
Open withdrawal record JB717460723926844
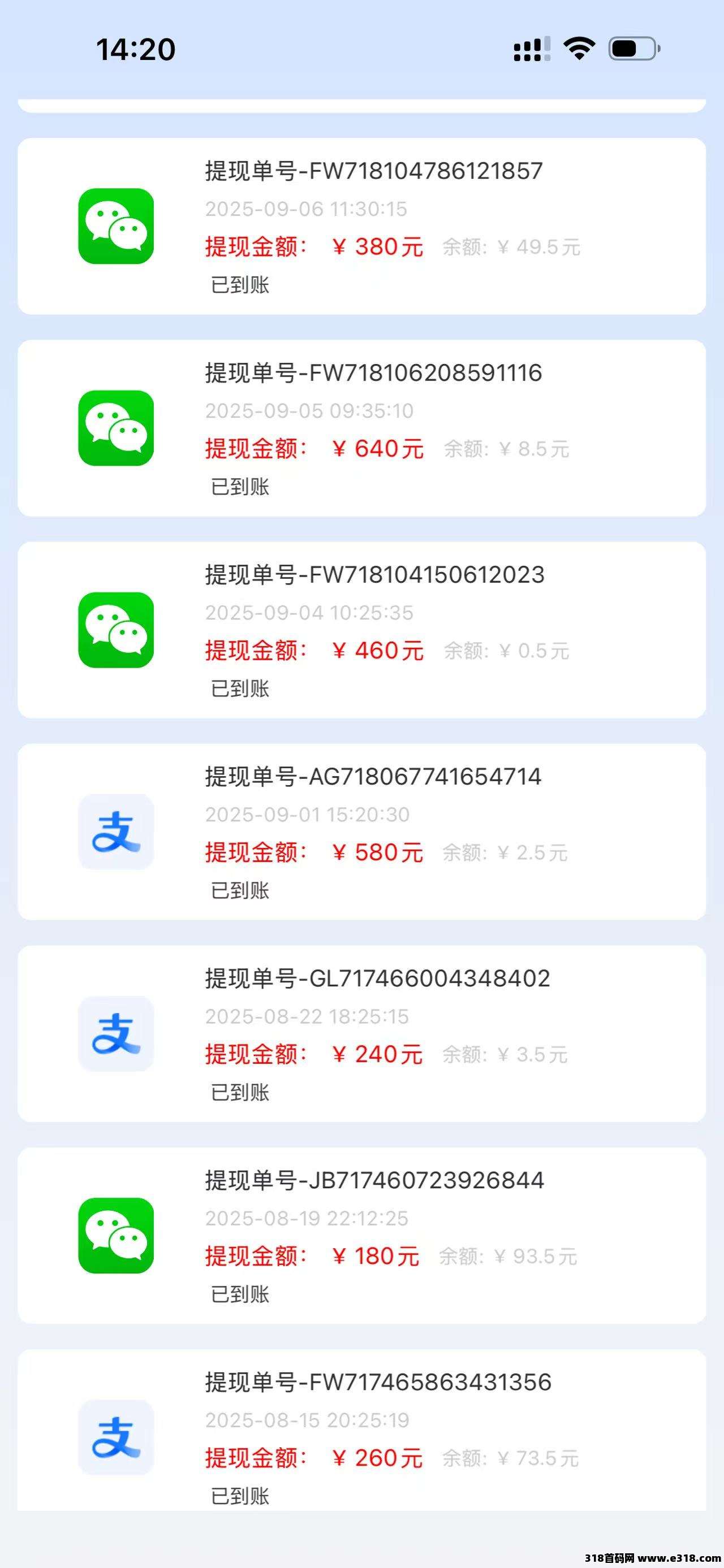361,1236
